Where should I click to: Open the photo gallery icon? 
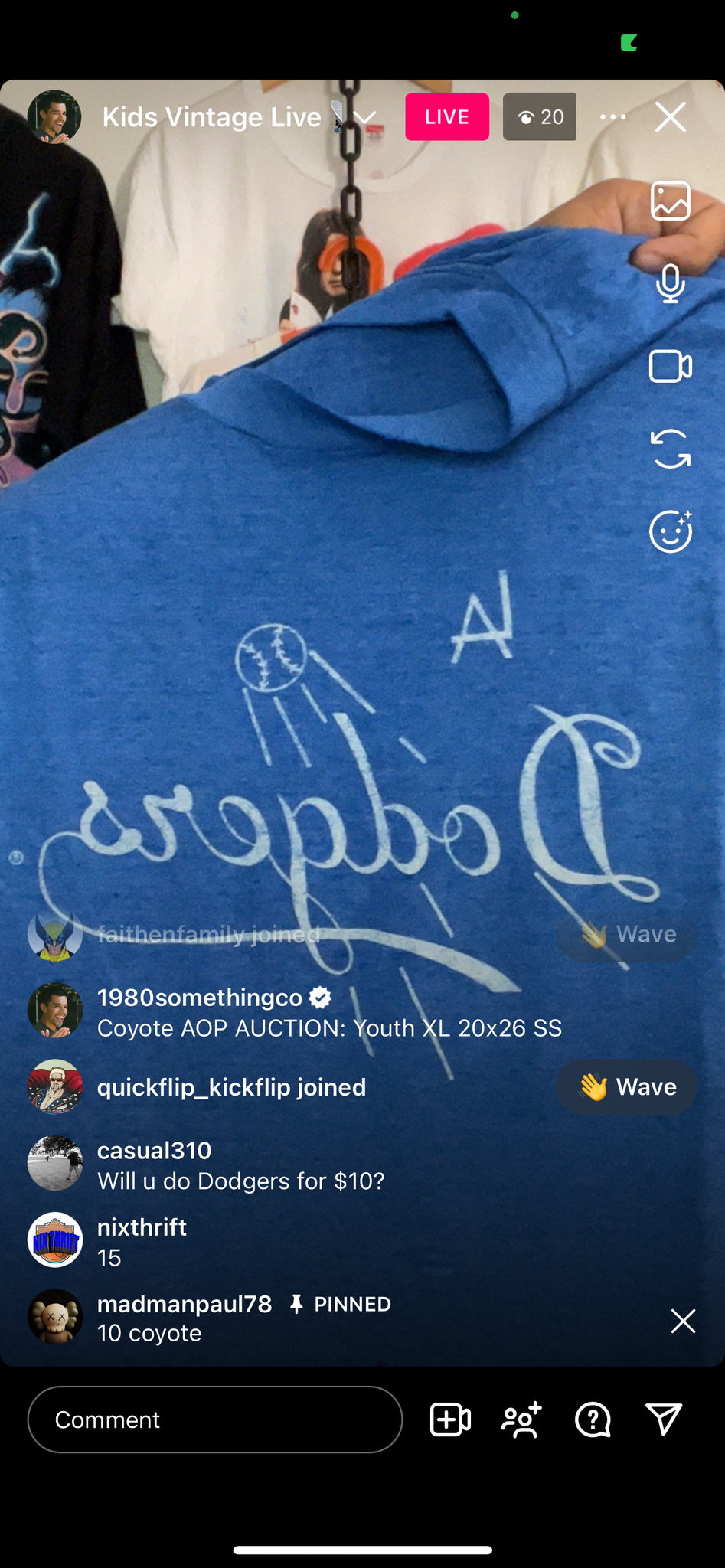(x=671, y=201)
